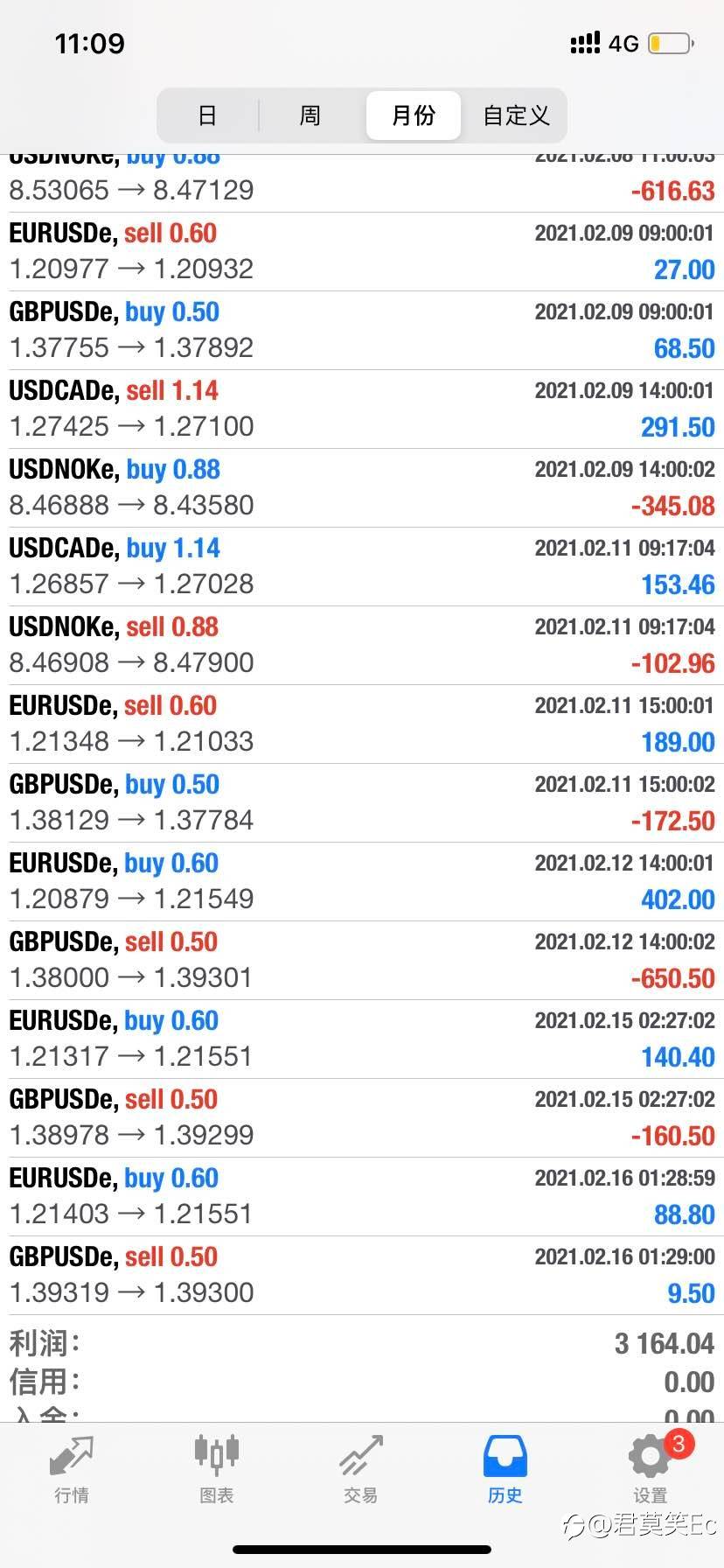724x1568 pixels.
Task: Open GBPUSDe sell 0.50 trade with profit 9.50
Action: [362, 1276]
